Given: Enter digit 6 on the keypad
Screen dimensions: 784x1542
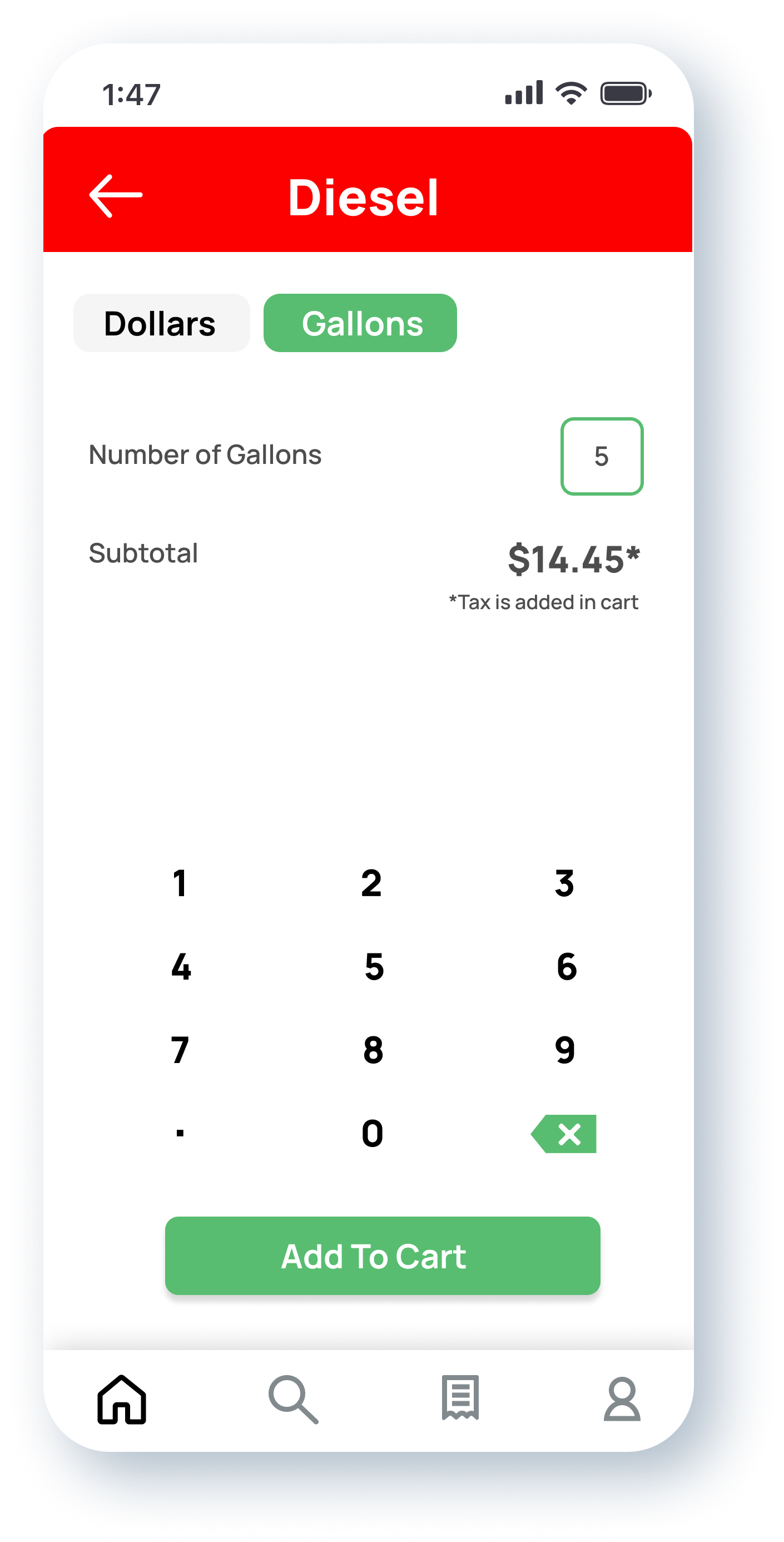Looking at the screenshot, I should click(566, 967).
